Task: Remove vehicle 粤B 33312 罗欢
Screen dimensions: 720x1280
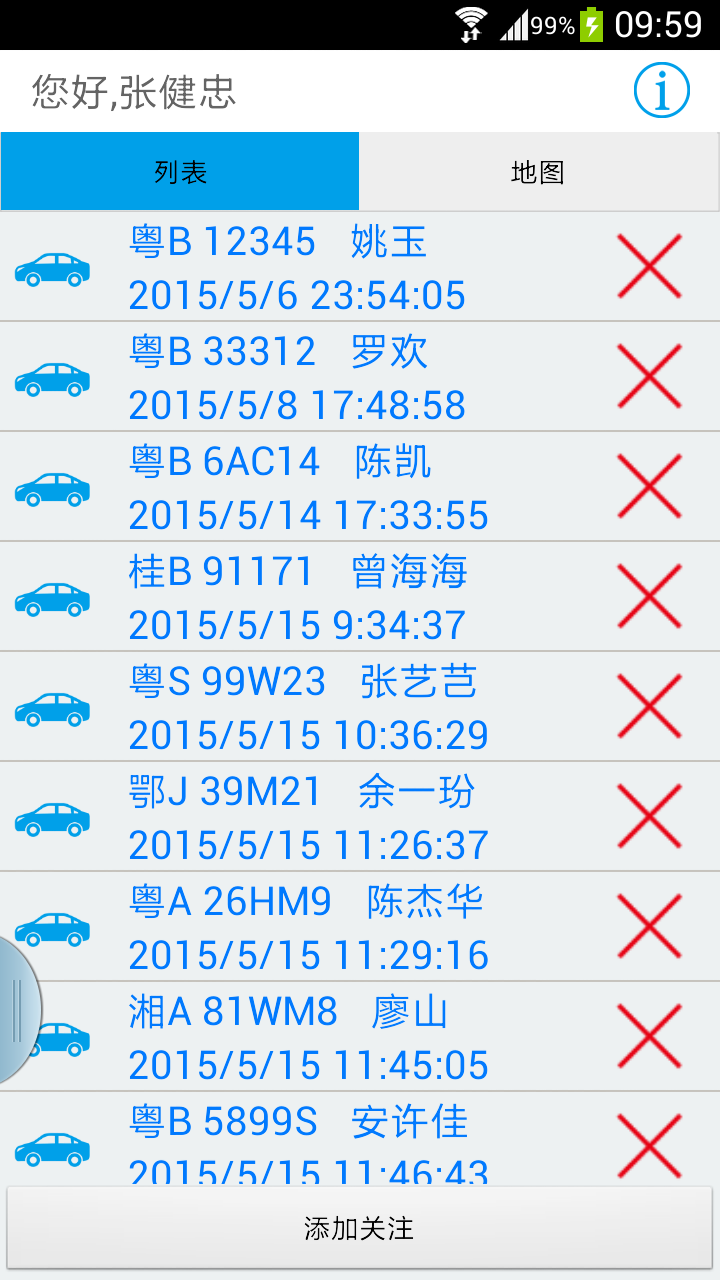Action: (x=650, y=376)
